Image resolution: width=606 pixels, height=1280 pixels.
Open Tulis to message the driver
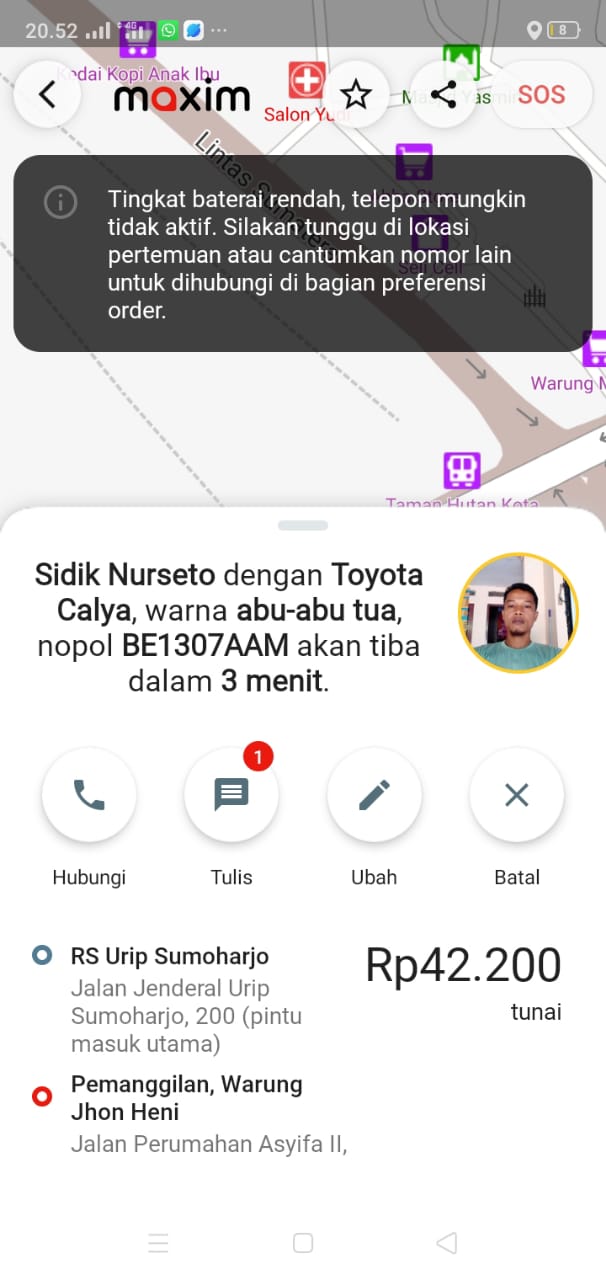(x=231, y=795)
